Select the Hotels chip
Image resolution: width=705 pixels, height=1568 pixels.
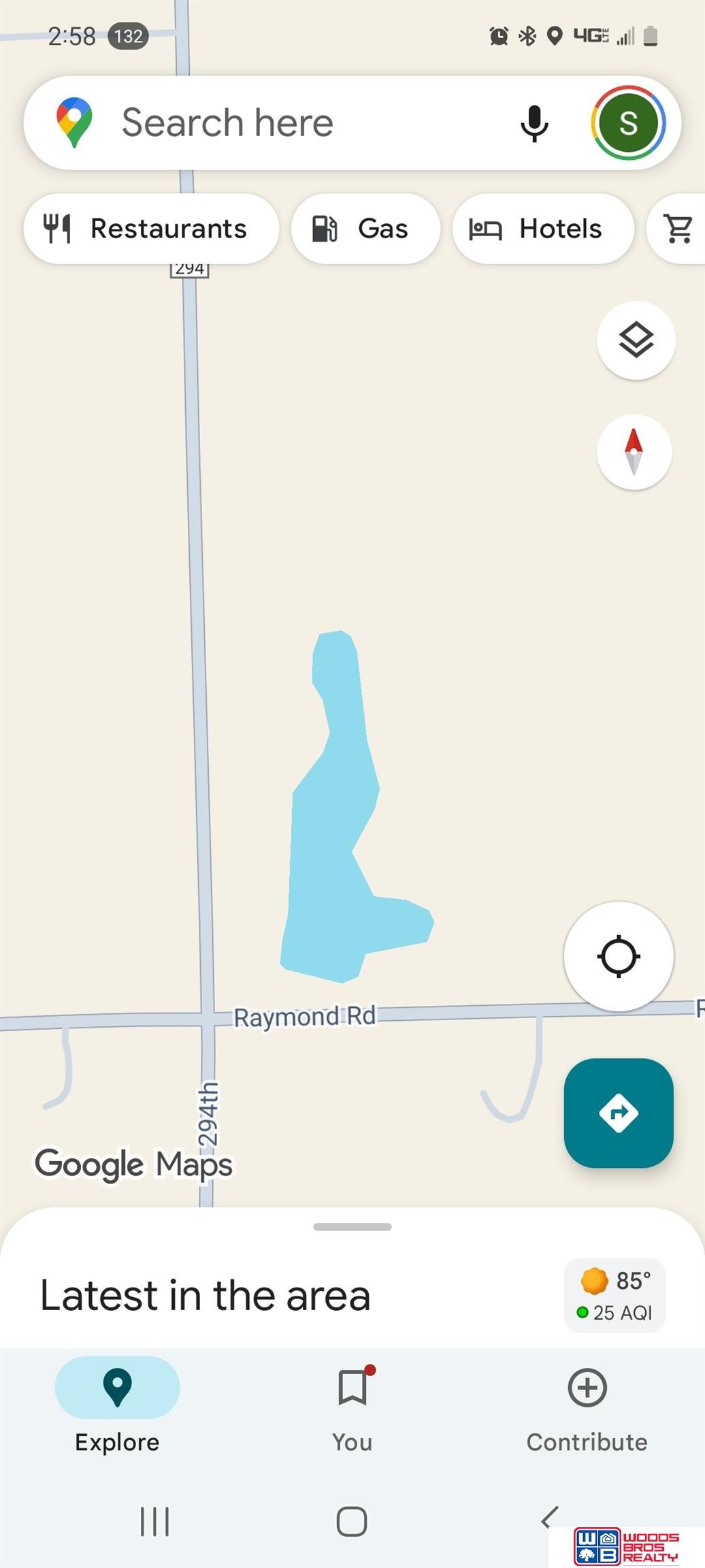pyautogui.click(x=543, y=229)
